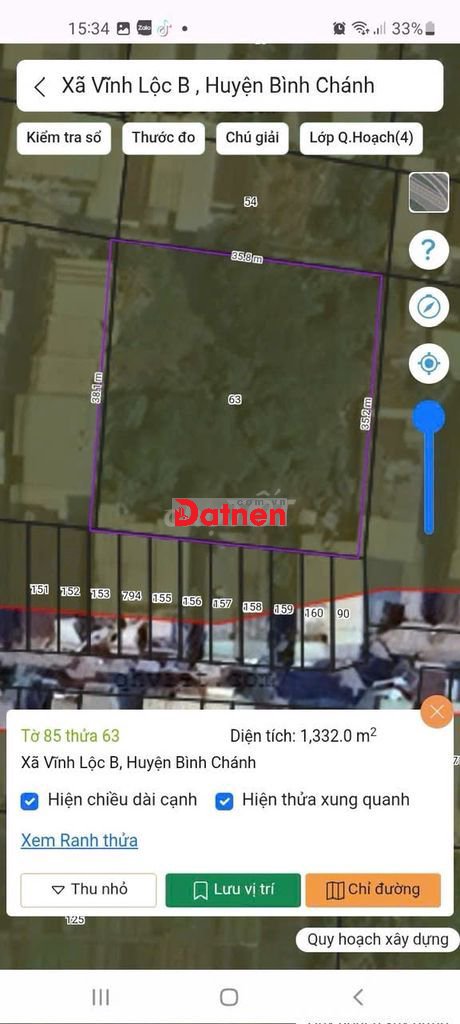Center map on my location
This screenshot has width=460, height=1024.
tap(429, 364)
